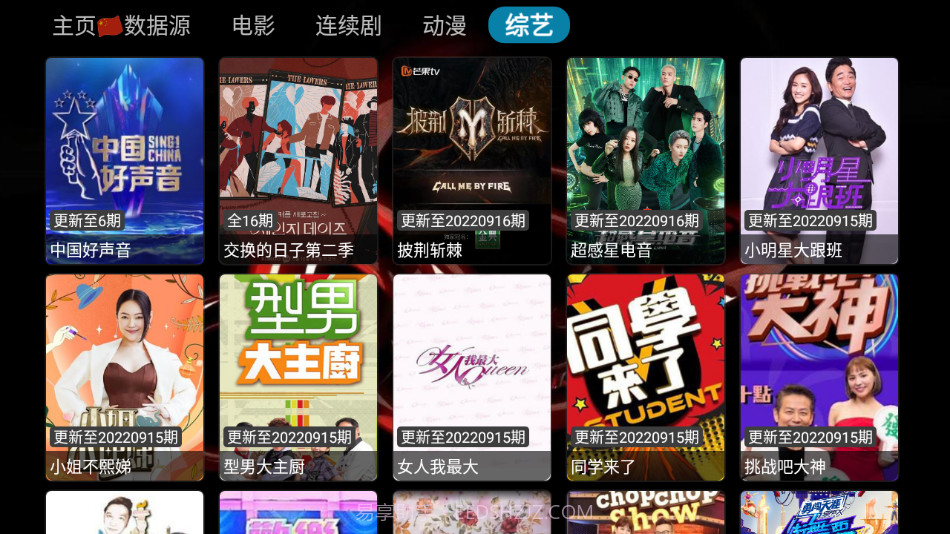Open the 女人我最大 show
The image size is (950, 534).
tap(472, 377)
